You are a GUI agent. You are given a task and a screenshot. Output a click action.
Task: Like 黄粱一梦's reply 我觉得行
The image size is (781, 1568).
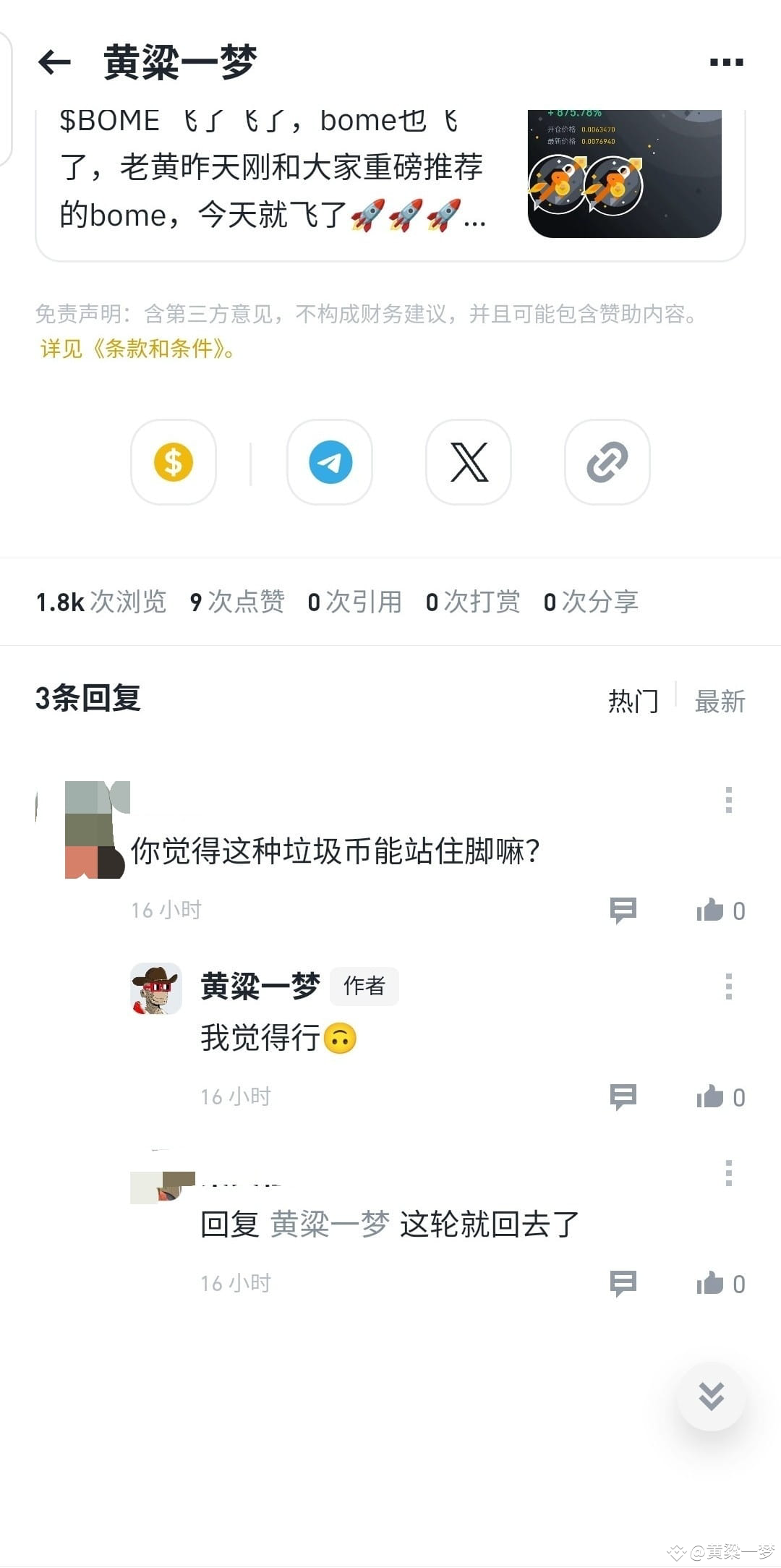(x=712, y=1096)
